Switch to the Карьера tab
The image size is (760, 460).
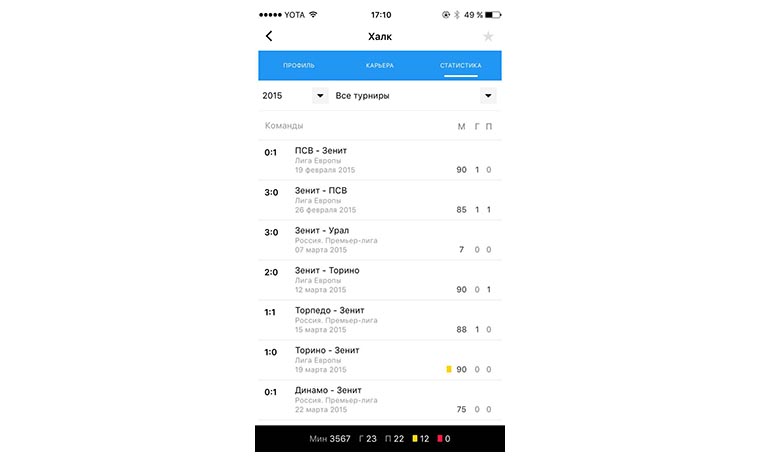point(379,65)
